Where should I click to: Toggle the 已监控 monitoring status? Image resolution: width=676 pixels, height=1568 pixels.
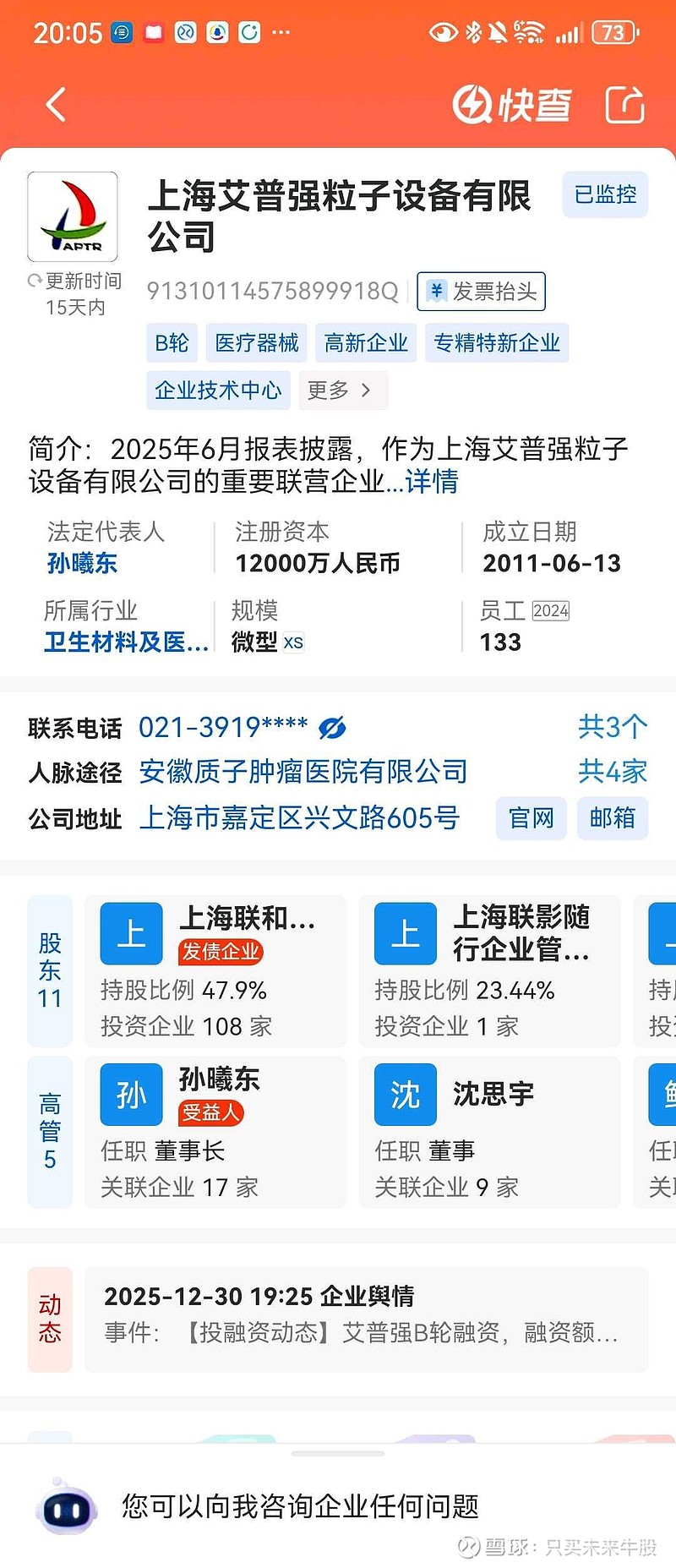(604, 195)
